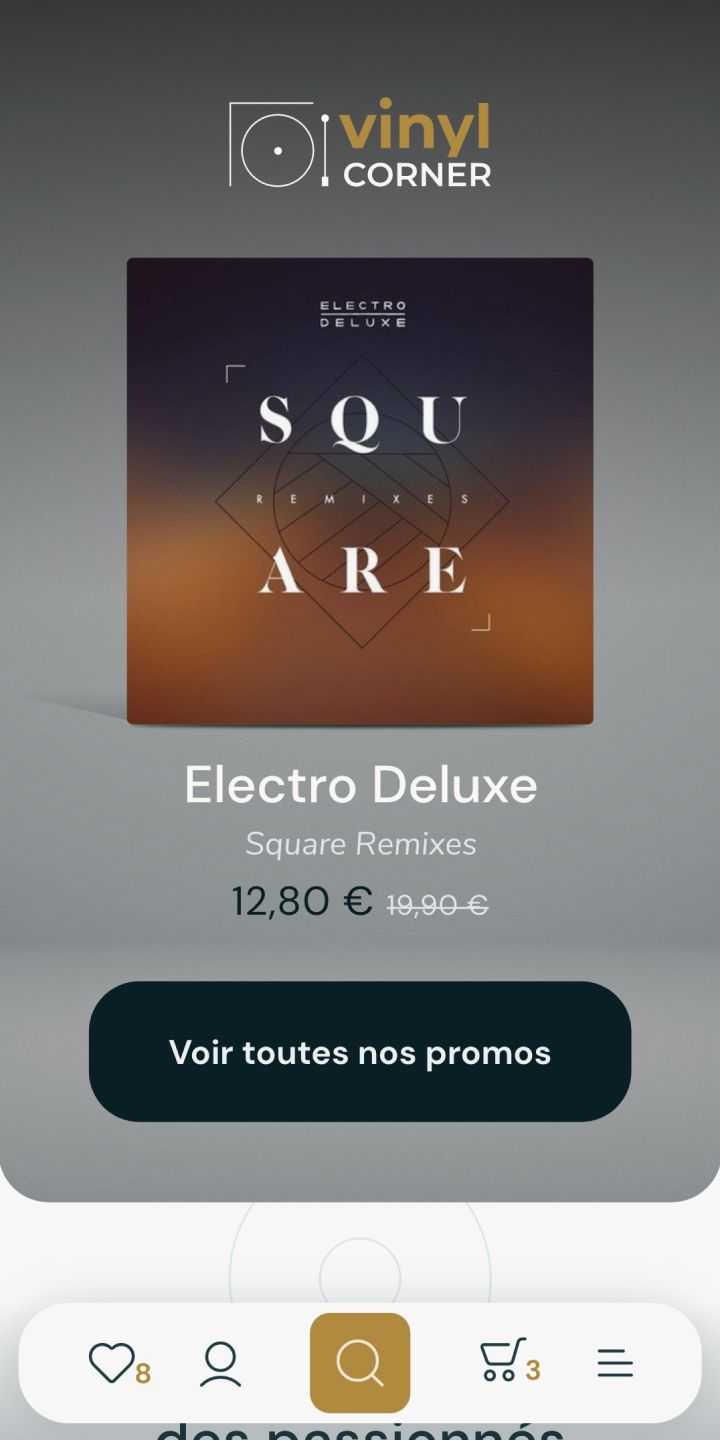The image size is (720, 1440).
Task: Open the wishlist heart icon
Action: (x=112, y=1362)
